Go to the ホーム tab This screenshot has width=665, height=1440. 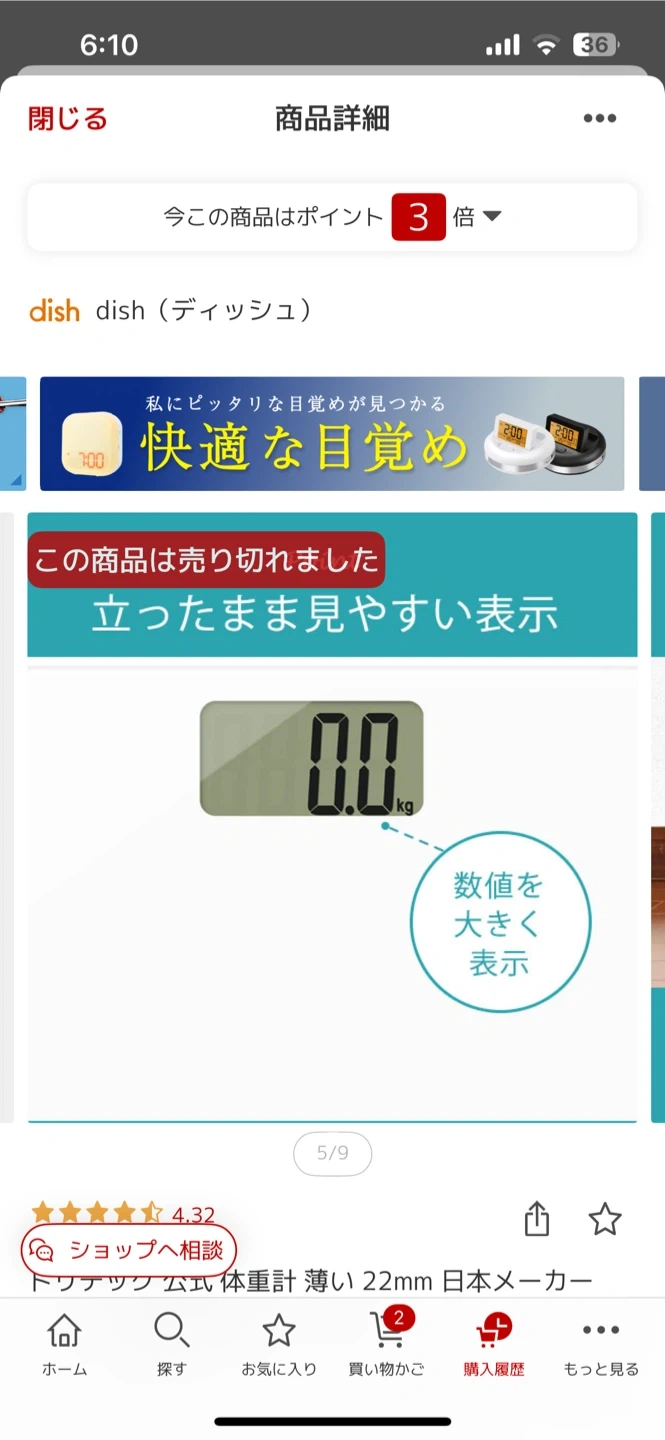(64, 1344)
